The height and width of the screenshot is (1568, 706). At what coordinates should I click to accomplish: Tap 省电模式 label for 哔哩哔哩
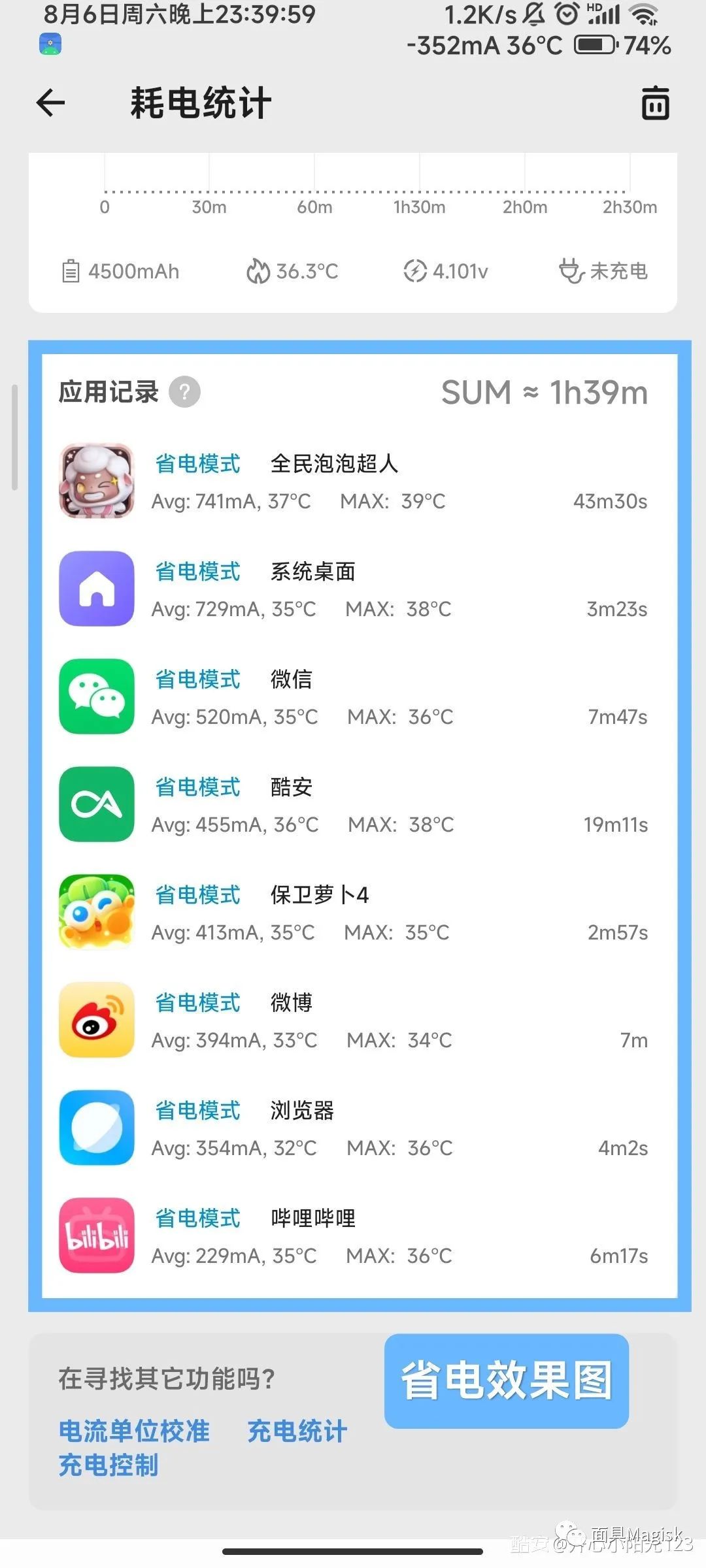pos(197,1218)
